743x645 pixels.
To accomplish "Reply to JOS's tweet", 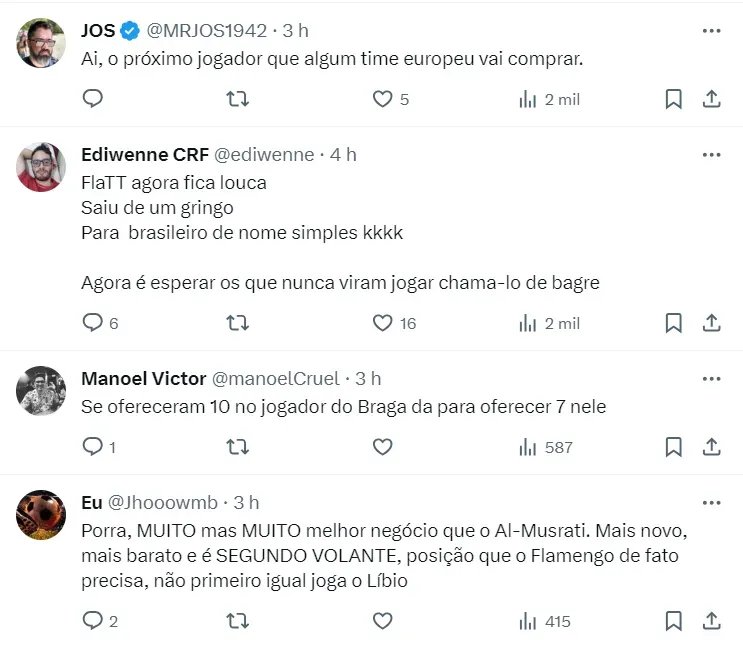I will tap(93, 99).
